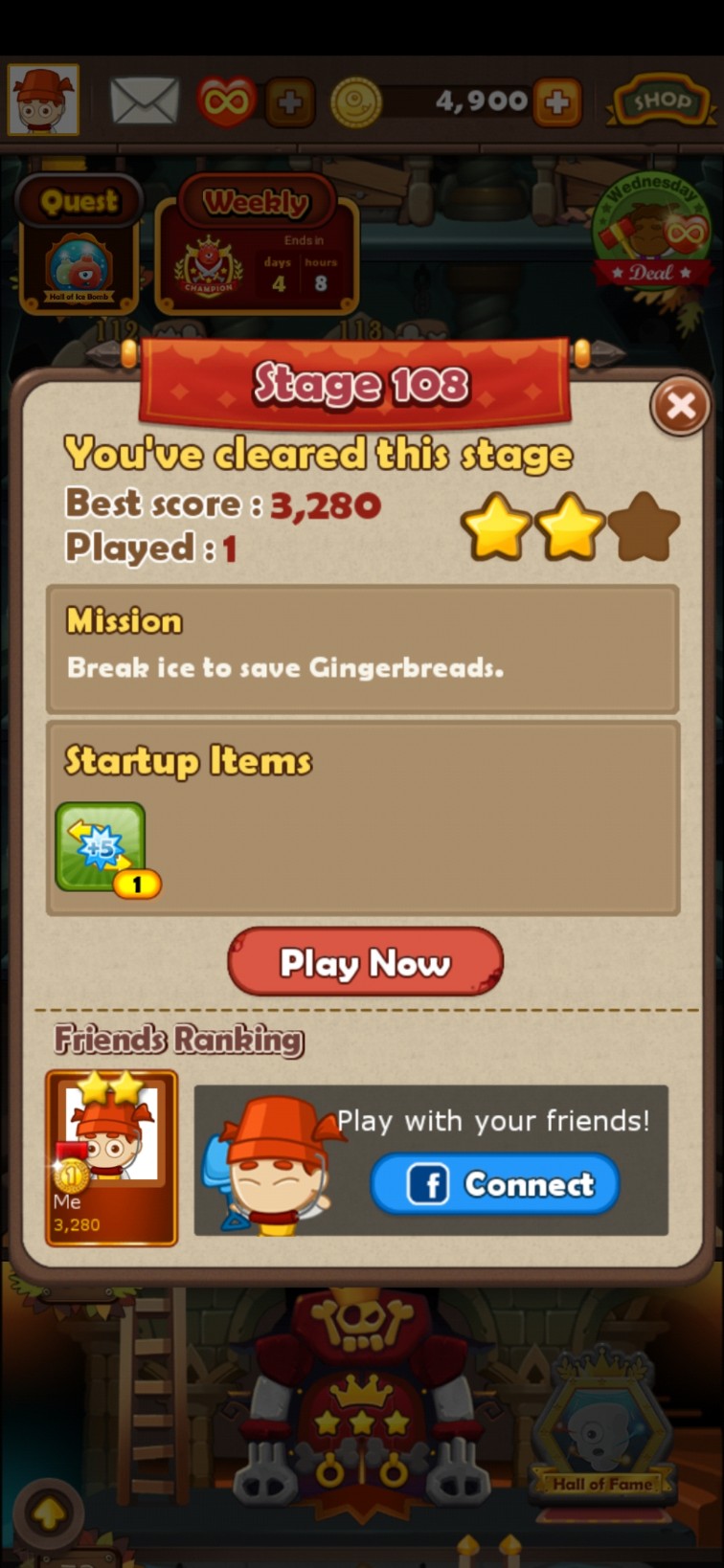Connect with Facebook to play with friends
Viewport: 724px width, 1568px height.
494,1184
